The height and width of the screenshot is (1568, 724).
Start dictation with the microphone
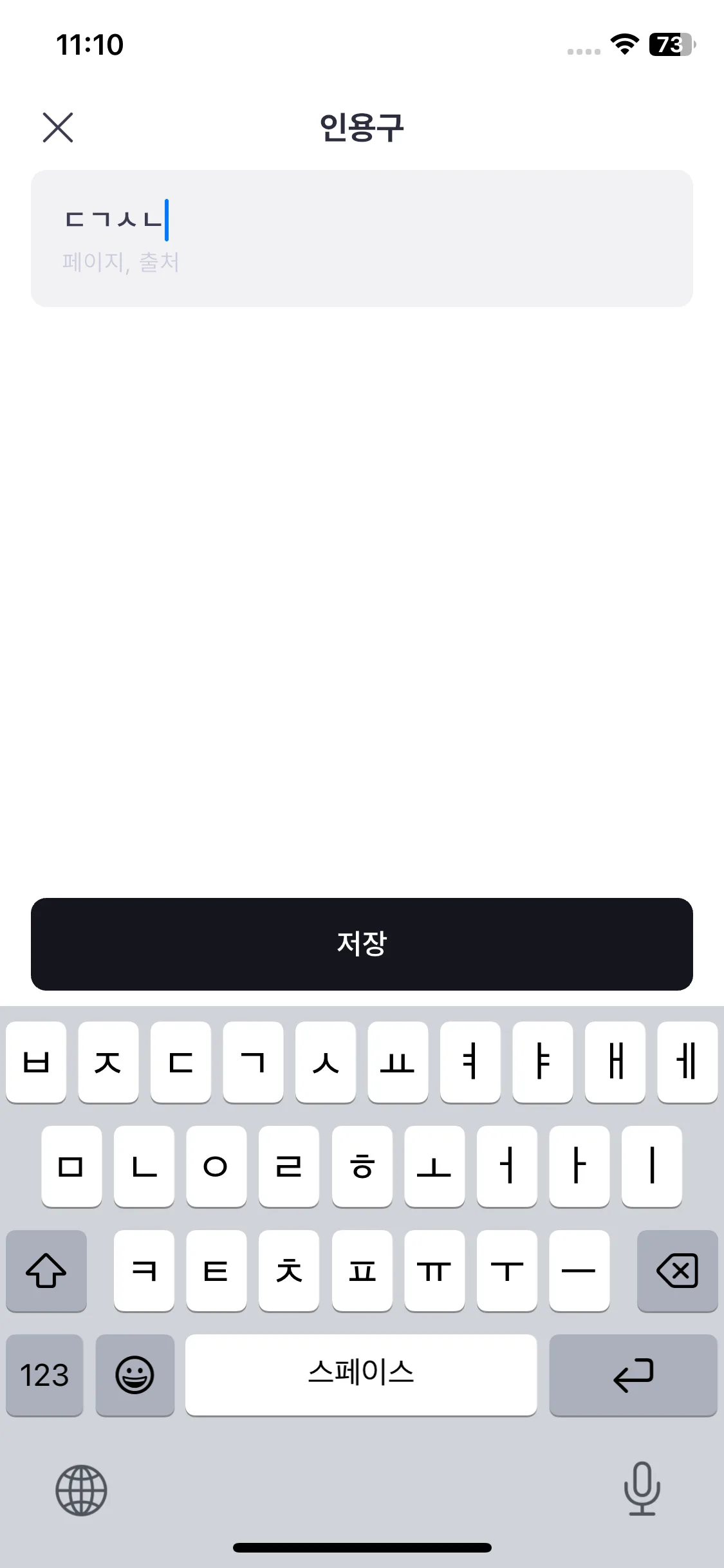click(x=642, y=1489)
